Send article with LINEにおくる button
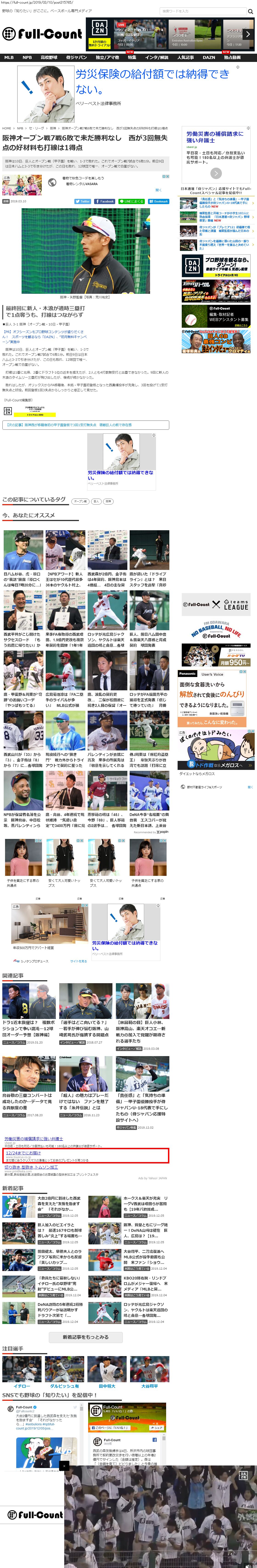257x1568 pixels. pyautogui.click(x=131, y=201)
